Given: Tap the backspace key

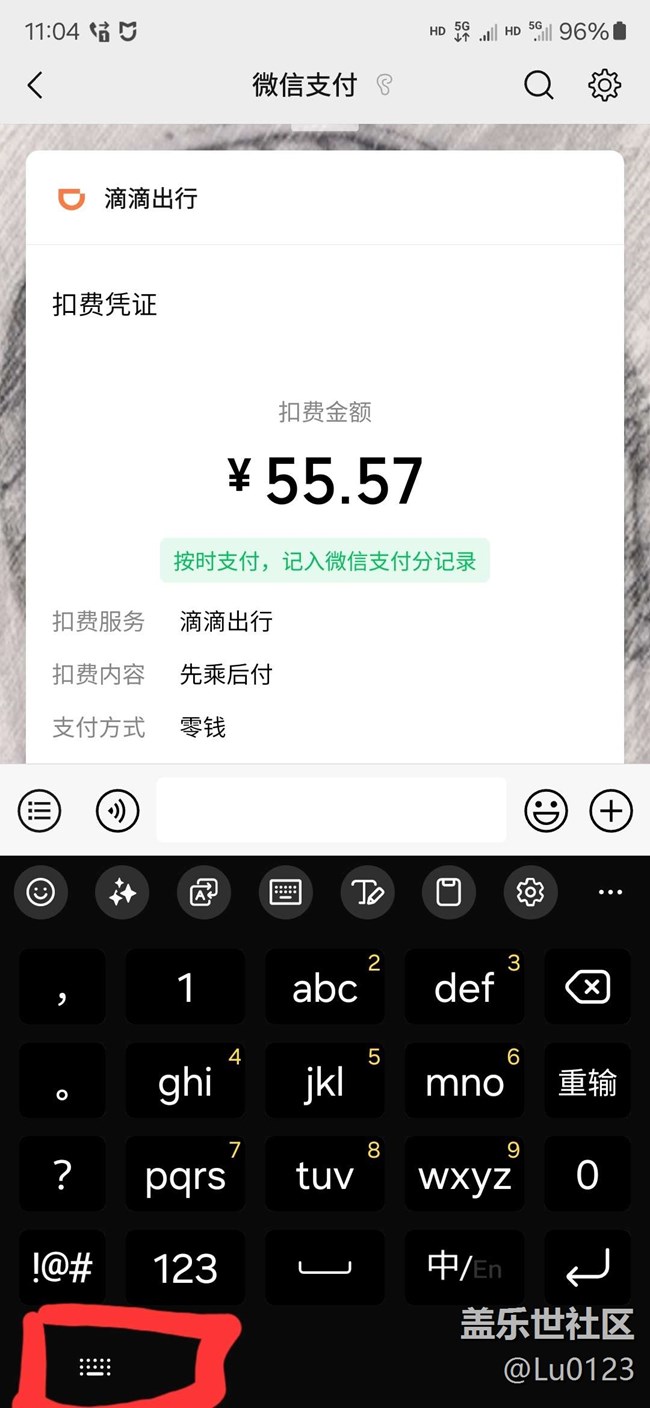Looking at the screenshot, I should [x=587, y=988].
